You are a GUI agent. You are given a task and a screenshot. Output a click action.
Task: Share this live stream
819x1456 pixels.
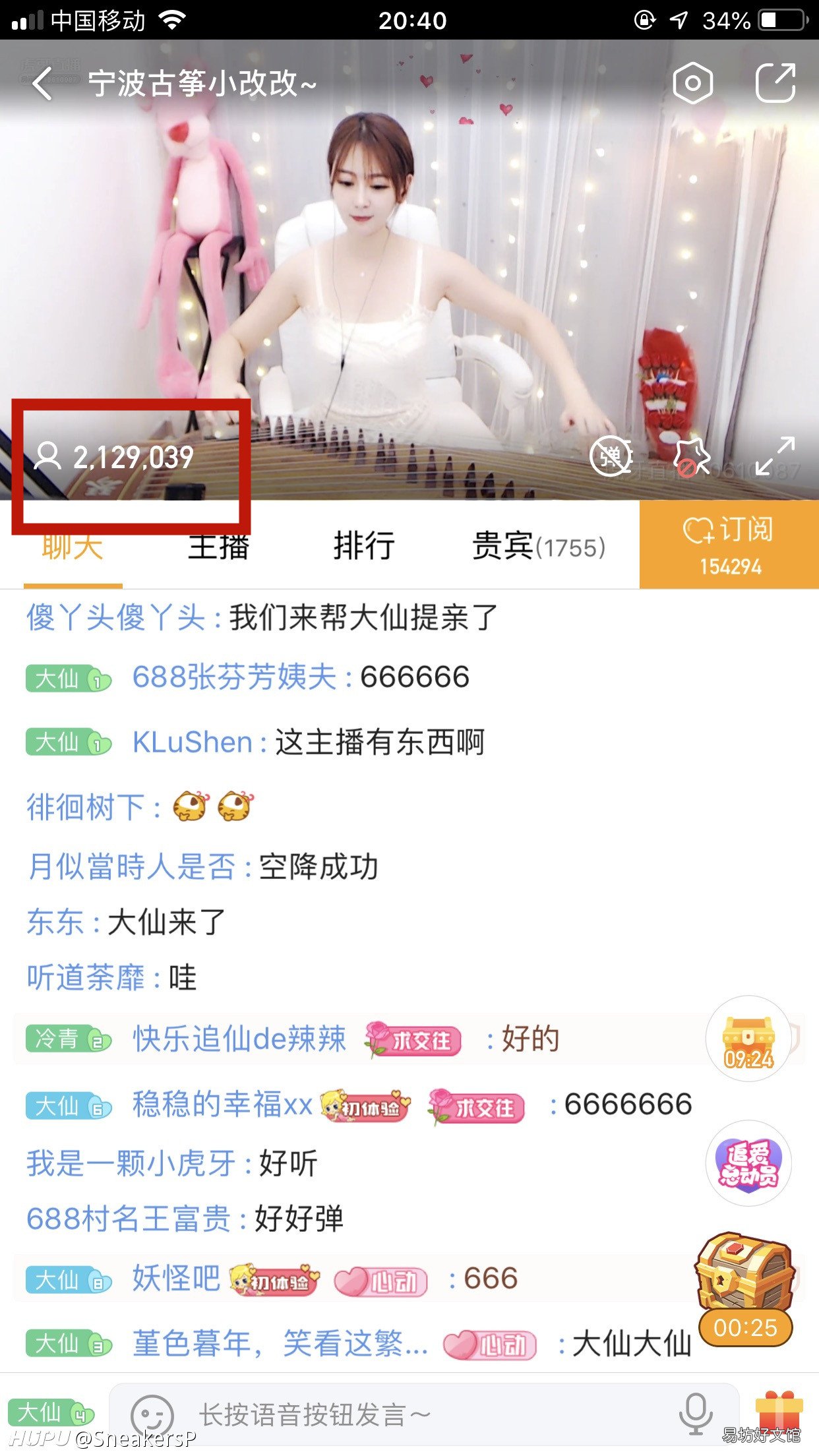(775, 84)
